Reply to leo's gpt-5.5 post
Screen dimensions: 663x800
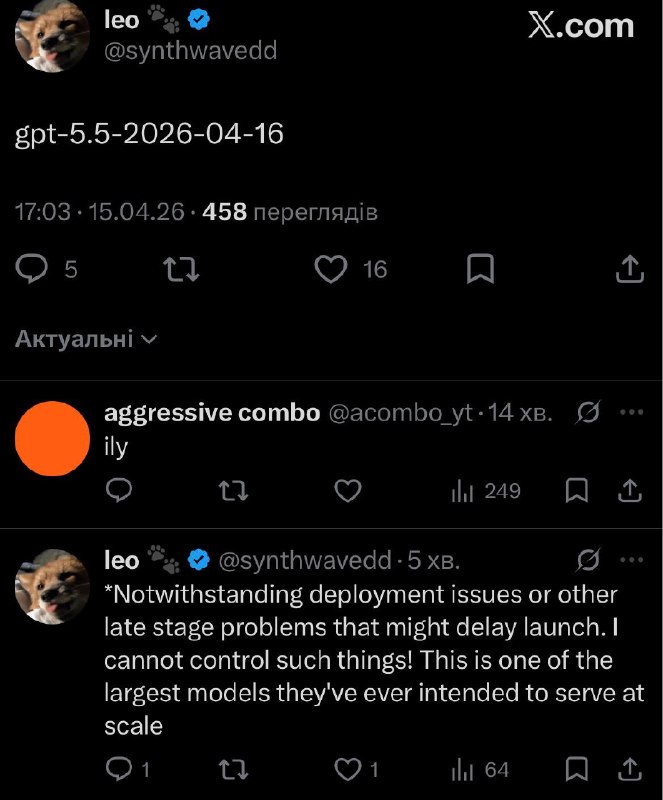click(34, 268)
